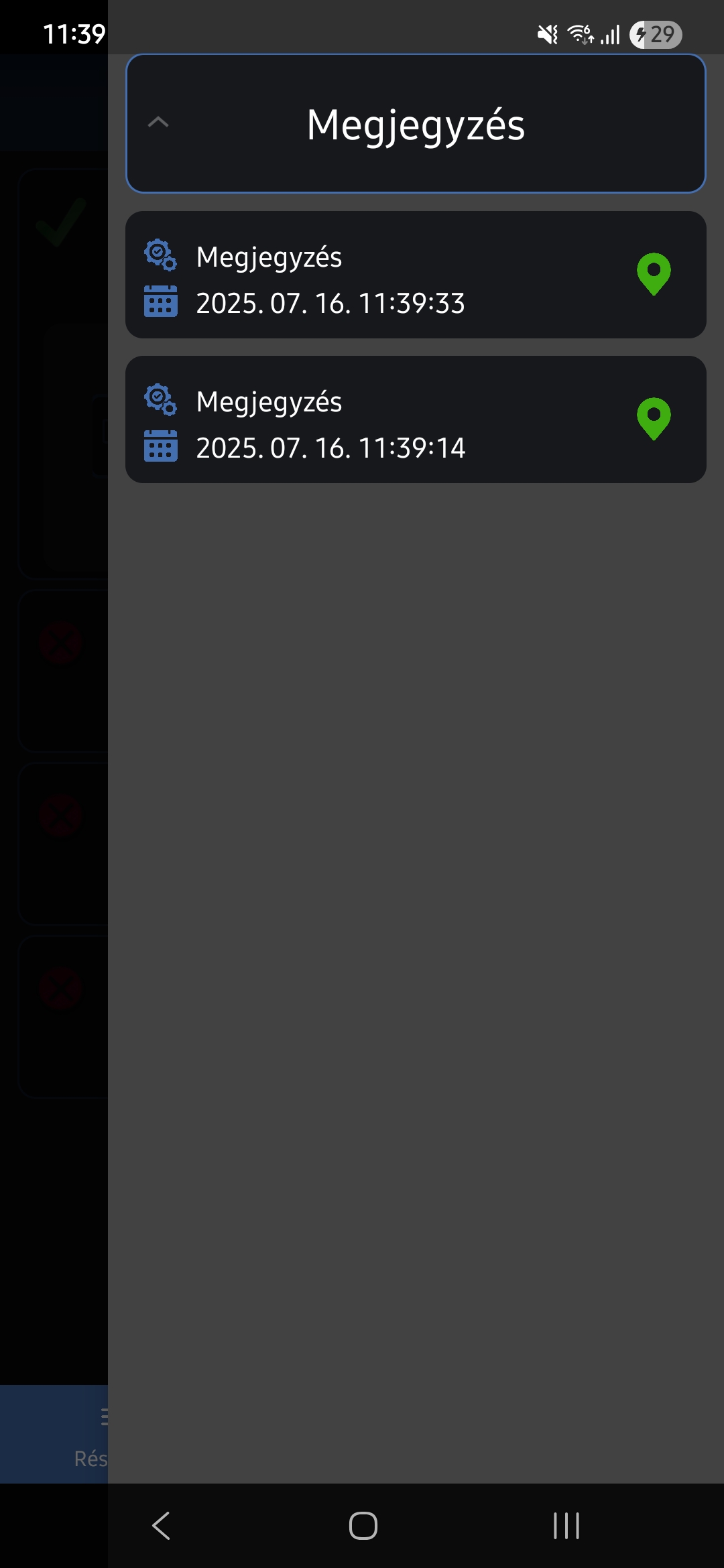Go back with the system back button

coord(161,1526)
